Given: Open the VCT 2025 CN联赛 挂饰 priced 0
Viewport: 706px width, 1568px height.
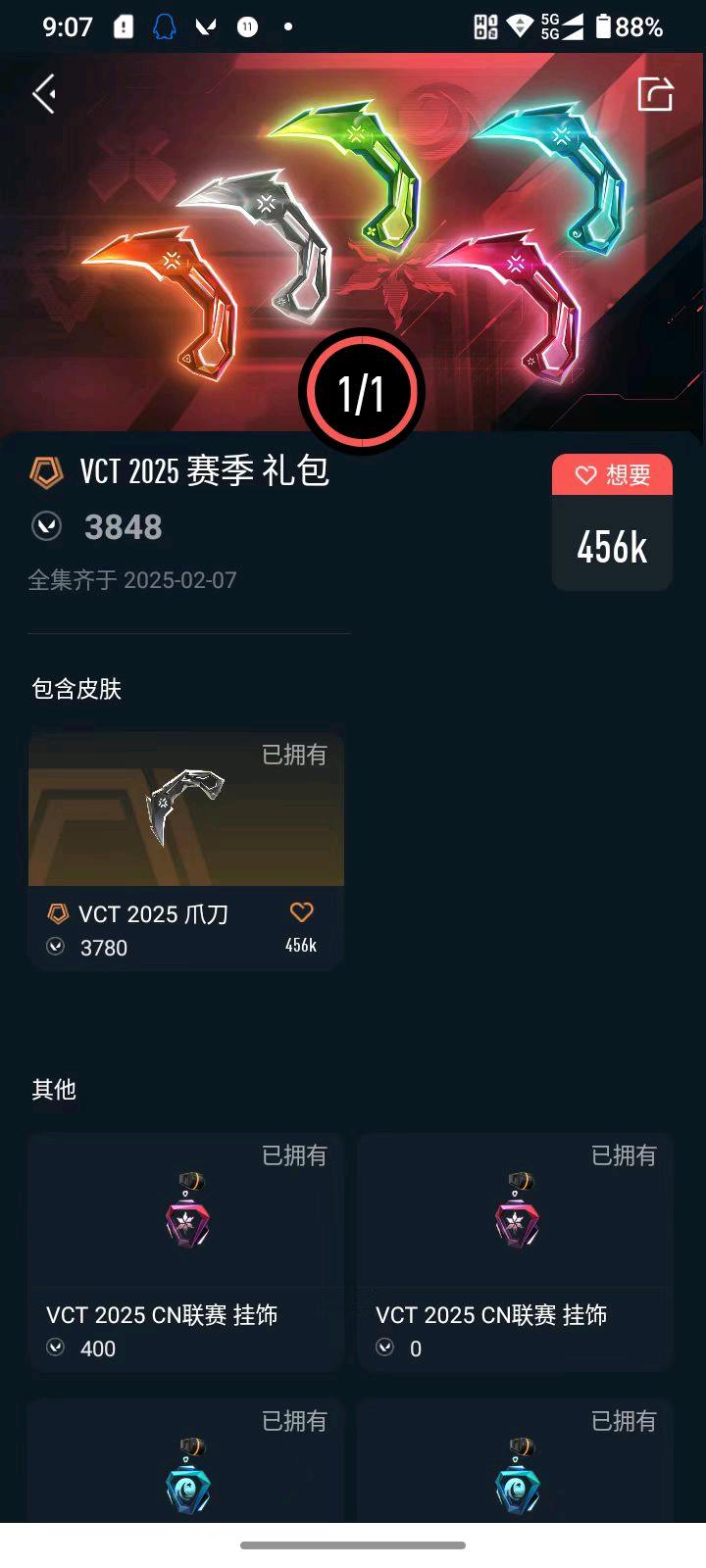Looking at the screenshot, I should pyautogui.click(x=515, y=1251).
